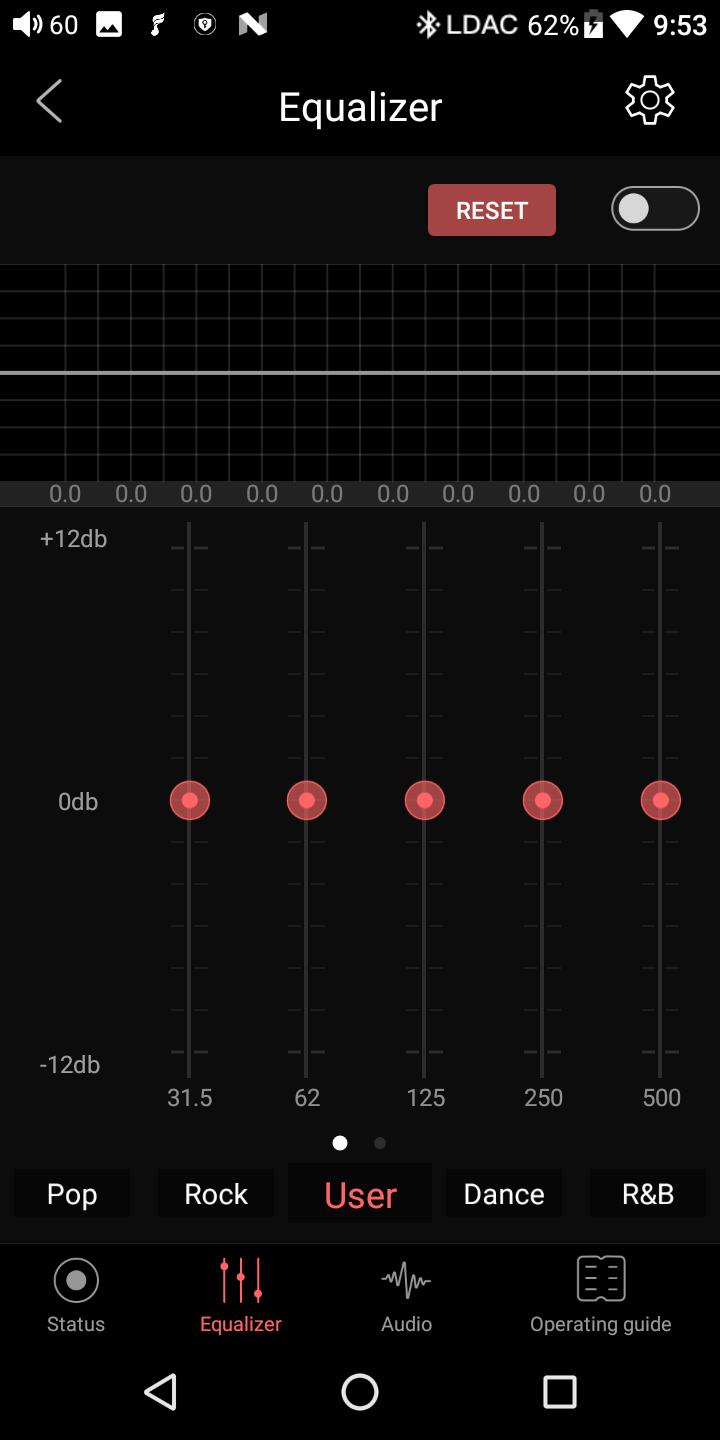Tap the RESET button
This screenshot has width=720, height=1440.
click(x=492, y=210)
